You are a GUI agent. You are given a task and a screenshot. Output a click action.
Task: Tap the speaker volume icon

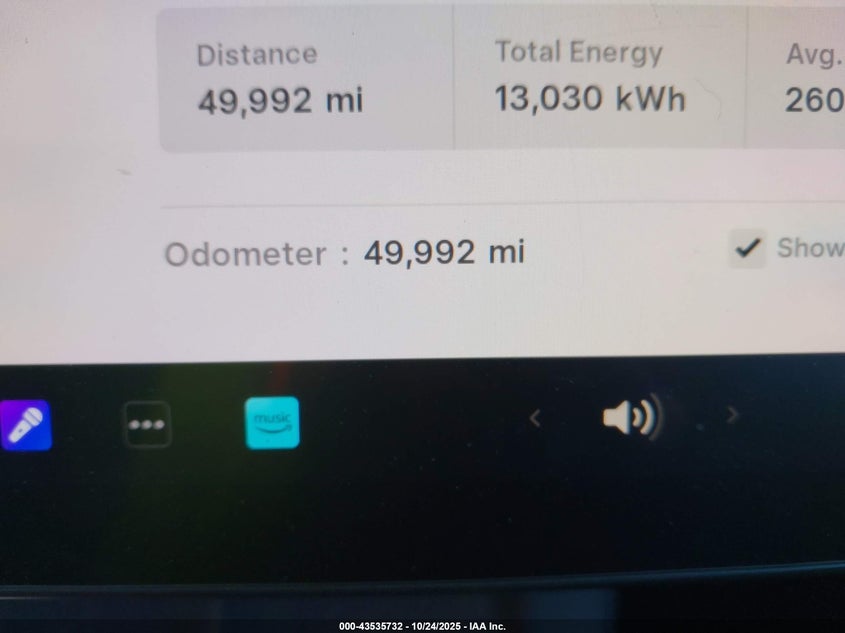coord(630,417)
